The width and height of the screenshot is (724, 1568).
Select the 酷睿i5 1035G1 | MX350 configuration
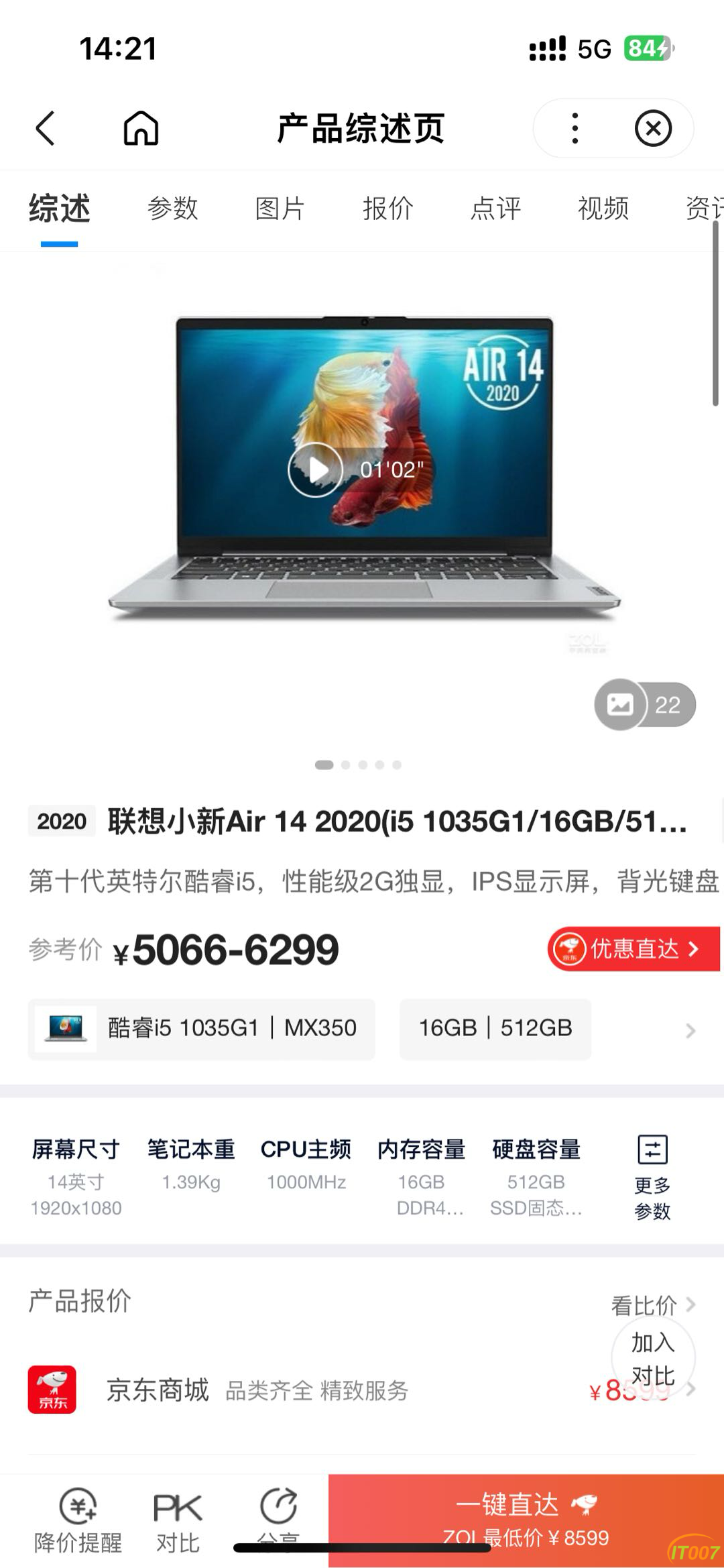(x=202, y=1029)
